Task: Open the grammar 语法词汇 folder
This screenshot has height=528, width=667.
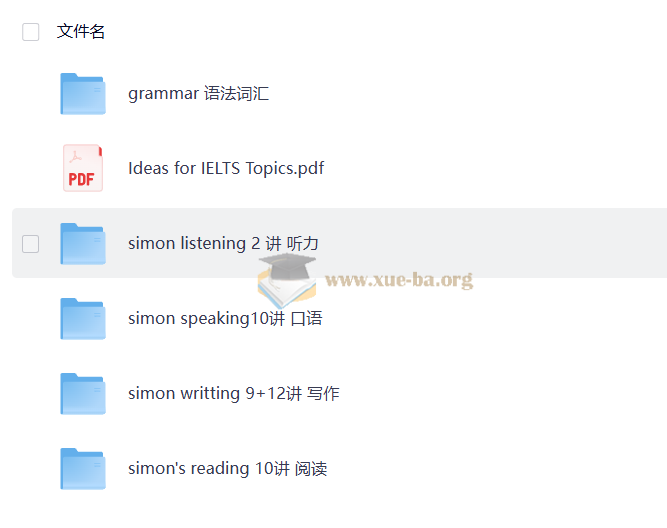Action: [198, 94]
